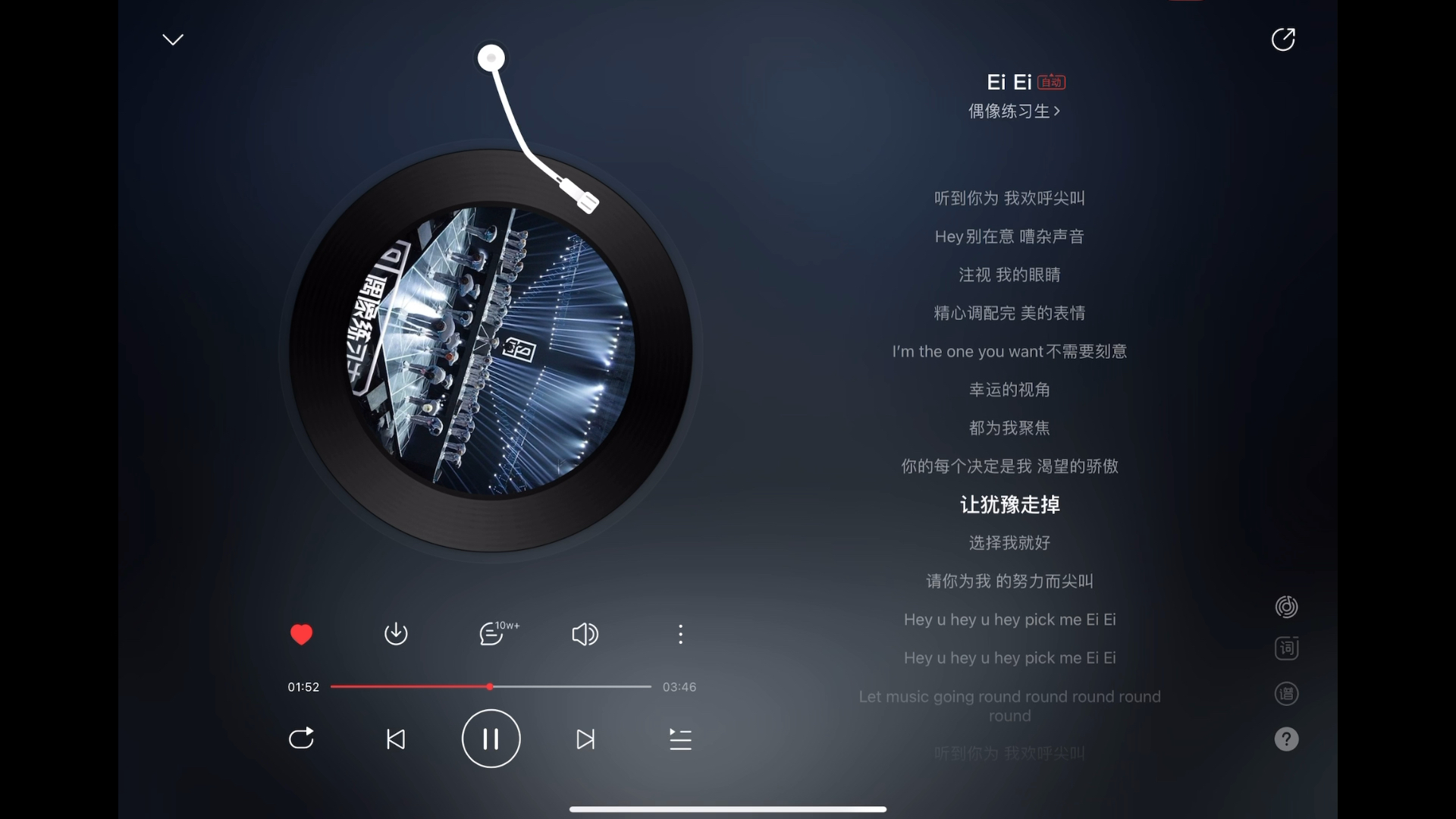Open the current play queue
This screenshot has height=819, width=1456.
point(680,739)
